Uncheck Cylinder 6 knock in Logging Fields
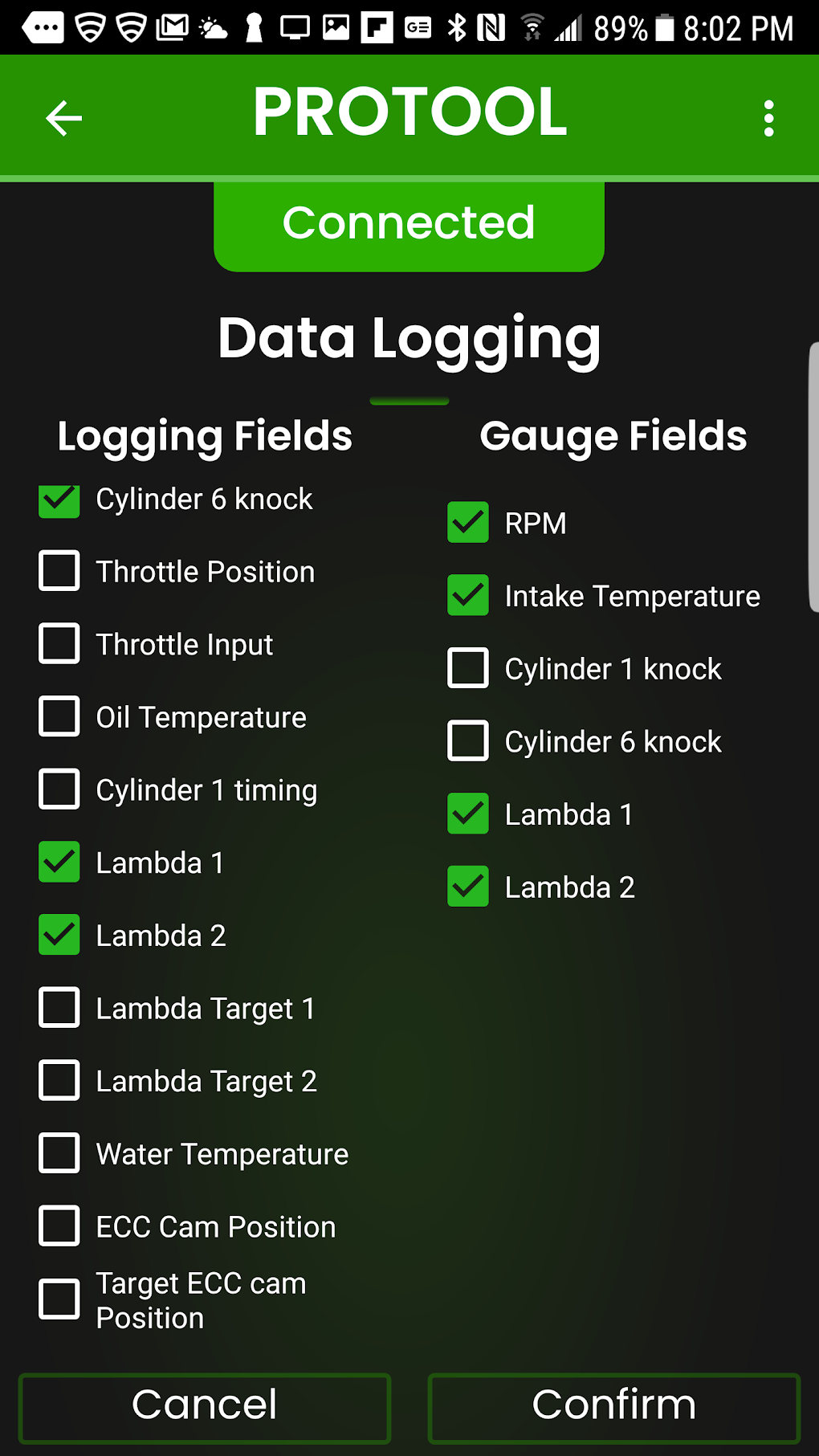Viewport: 819px width, 1456px height. [x=59, y=500]
